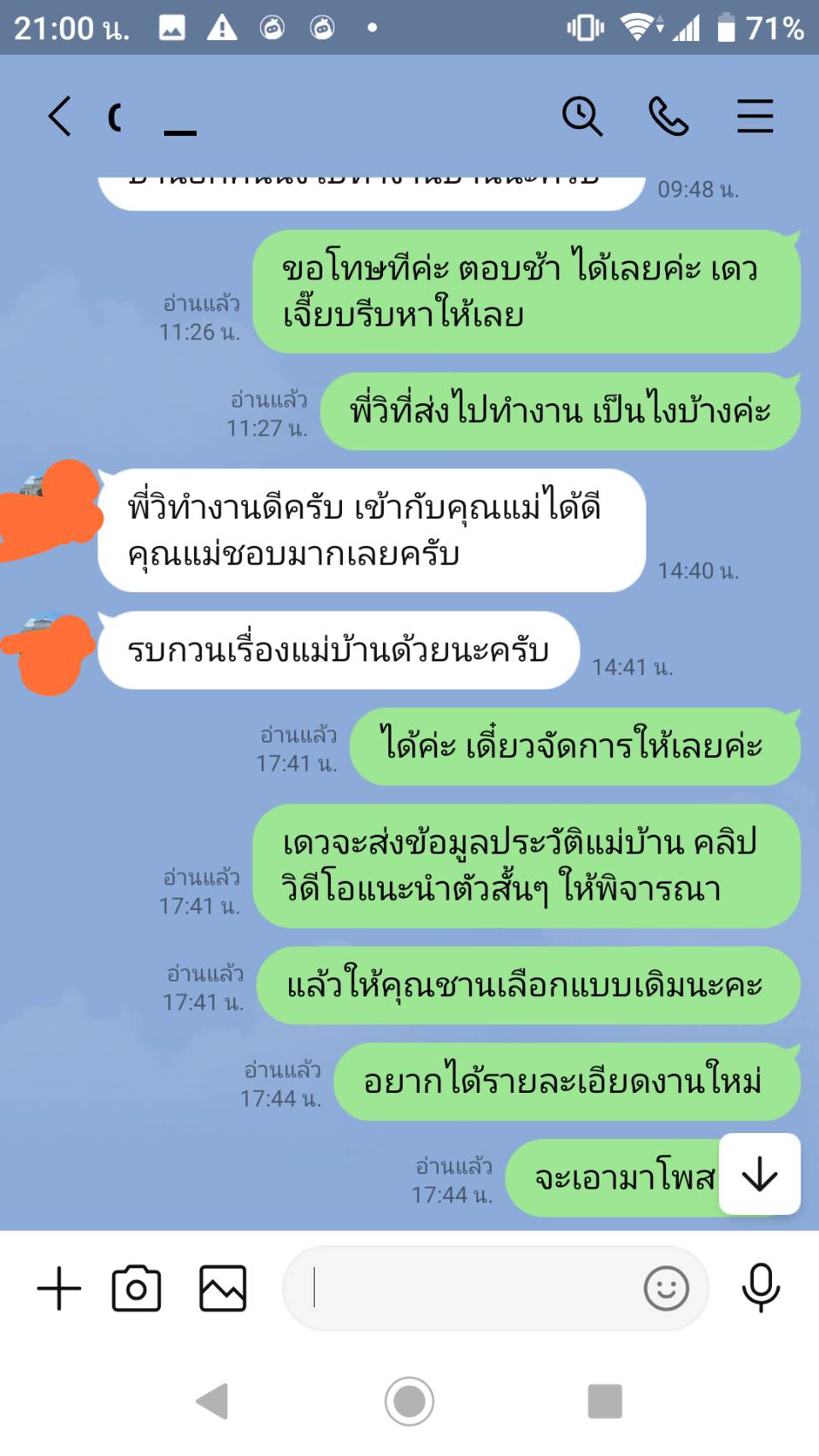The height and width of the screenshot is (1456, 819).
Task: Record a voice message
Action: click(x=760, y=1289)
